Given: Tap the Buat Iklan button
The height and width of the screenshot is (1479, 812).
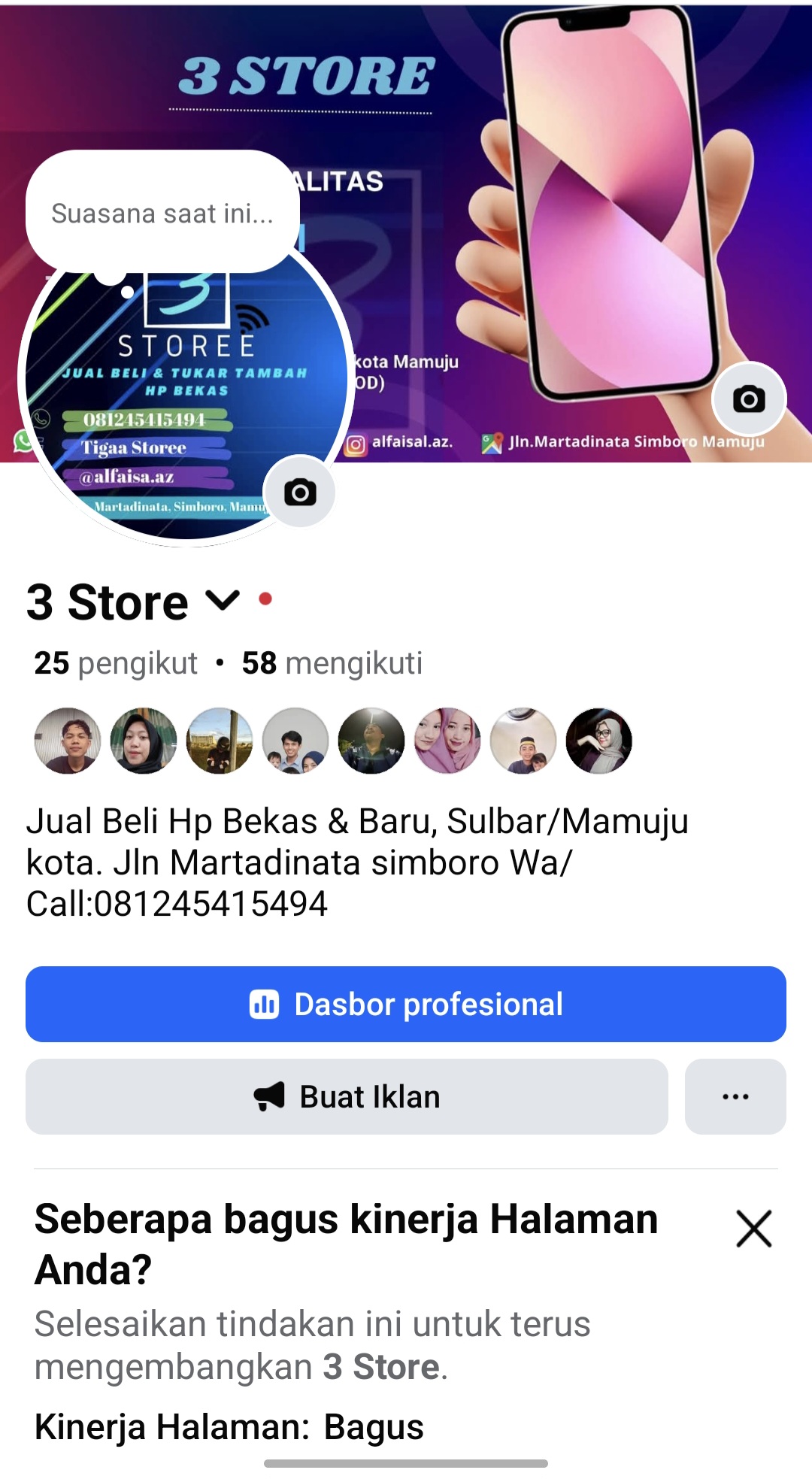Looking at the screenshot, I should [347, 1096].
